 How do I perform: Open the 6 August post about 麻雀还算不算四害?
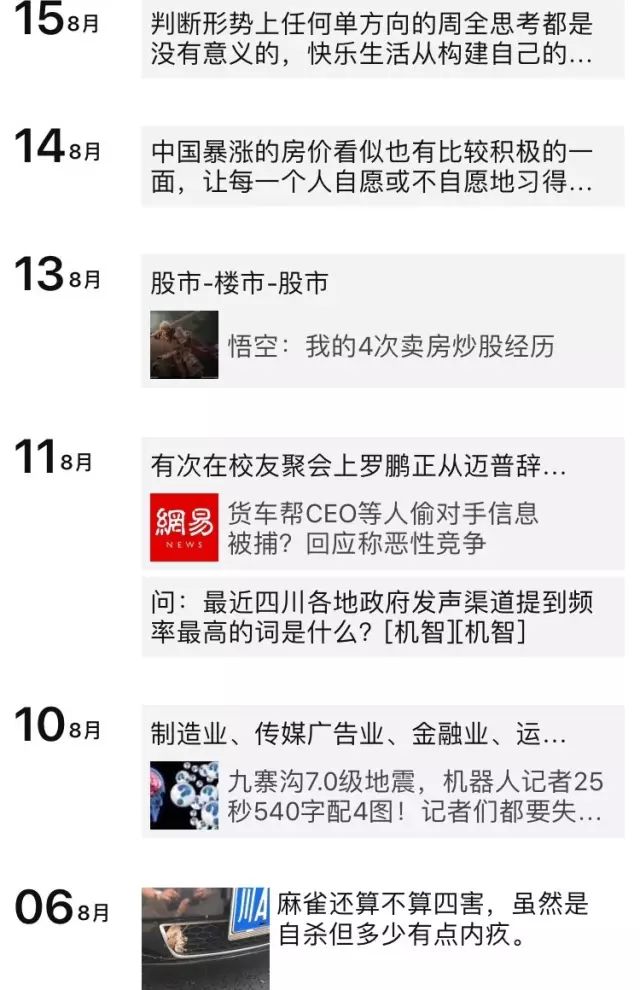coord(382,920)
